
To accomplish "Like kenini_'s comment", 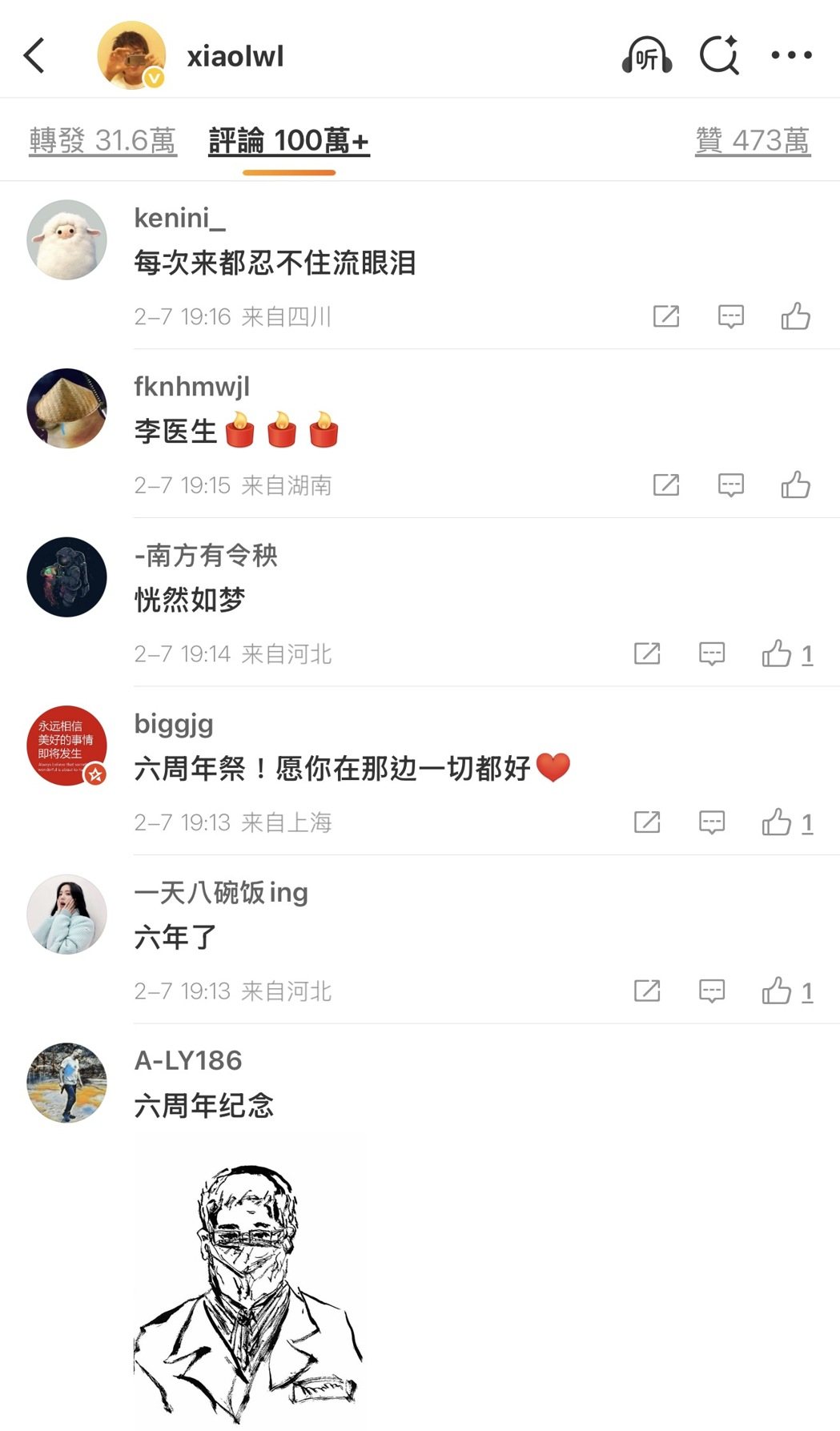I will click(795, 316).
